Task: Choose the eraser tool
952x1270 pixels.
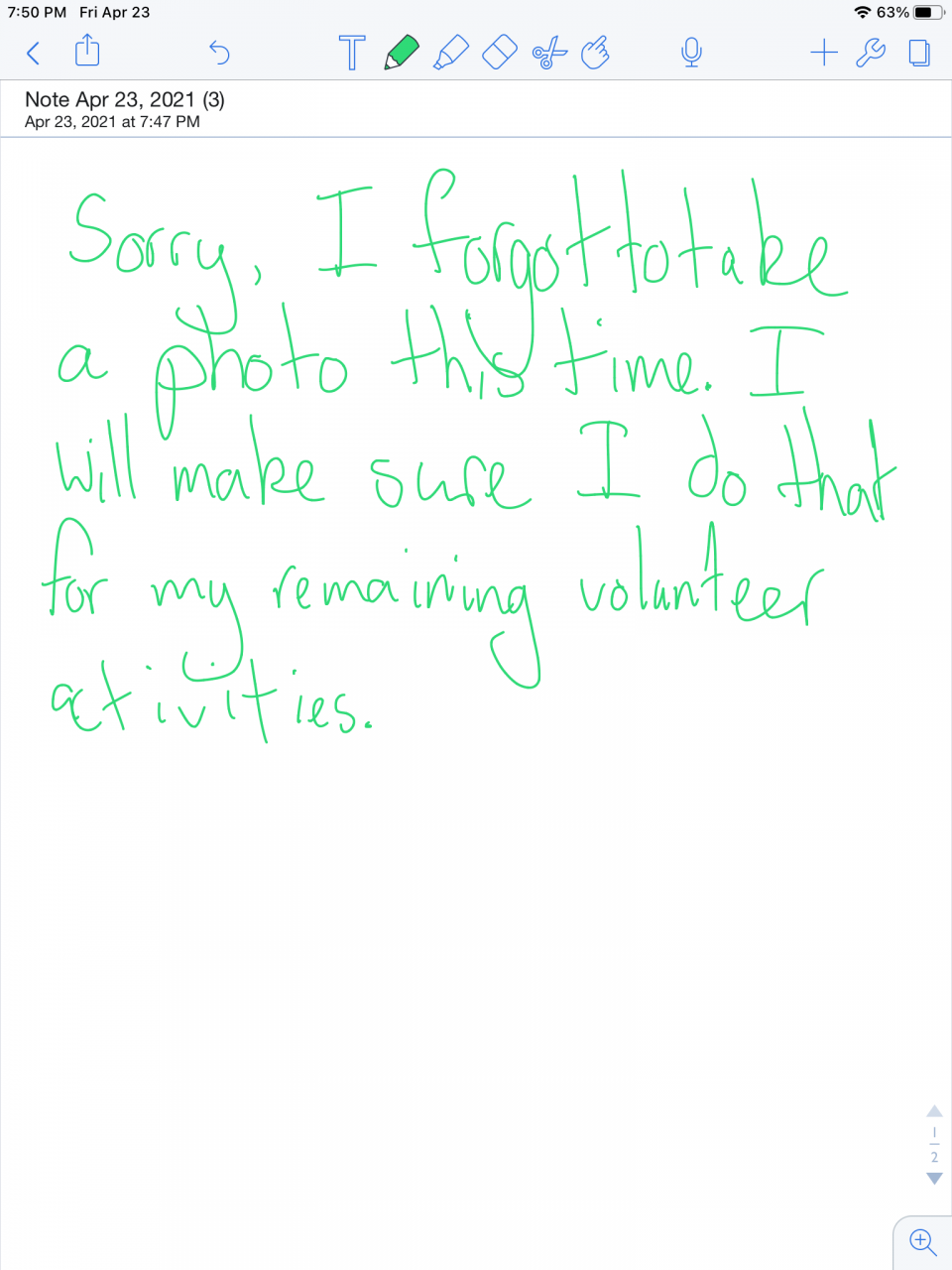Action: click(500, 53)
